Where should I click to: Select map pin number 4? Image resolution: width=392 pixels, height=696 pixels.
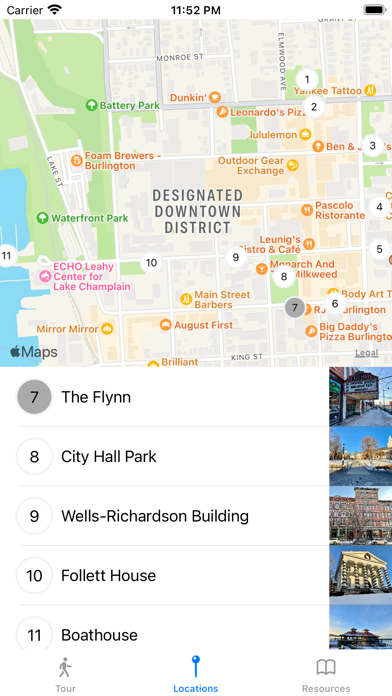coord(379,207)
